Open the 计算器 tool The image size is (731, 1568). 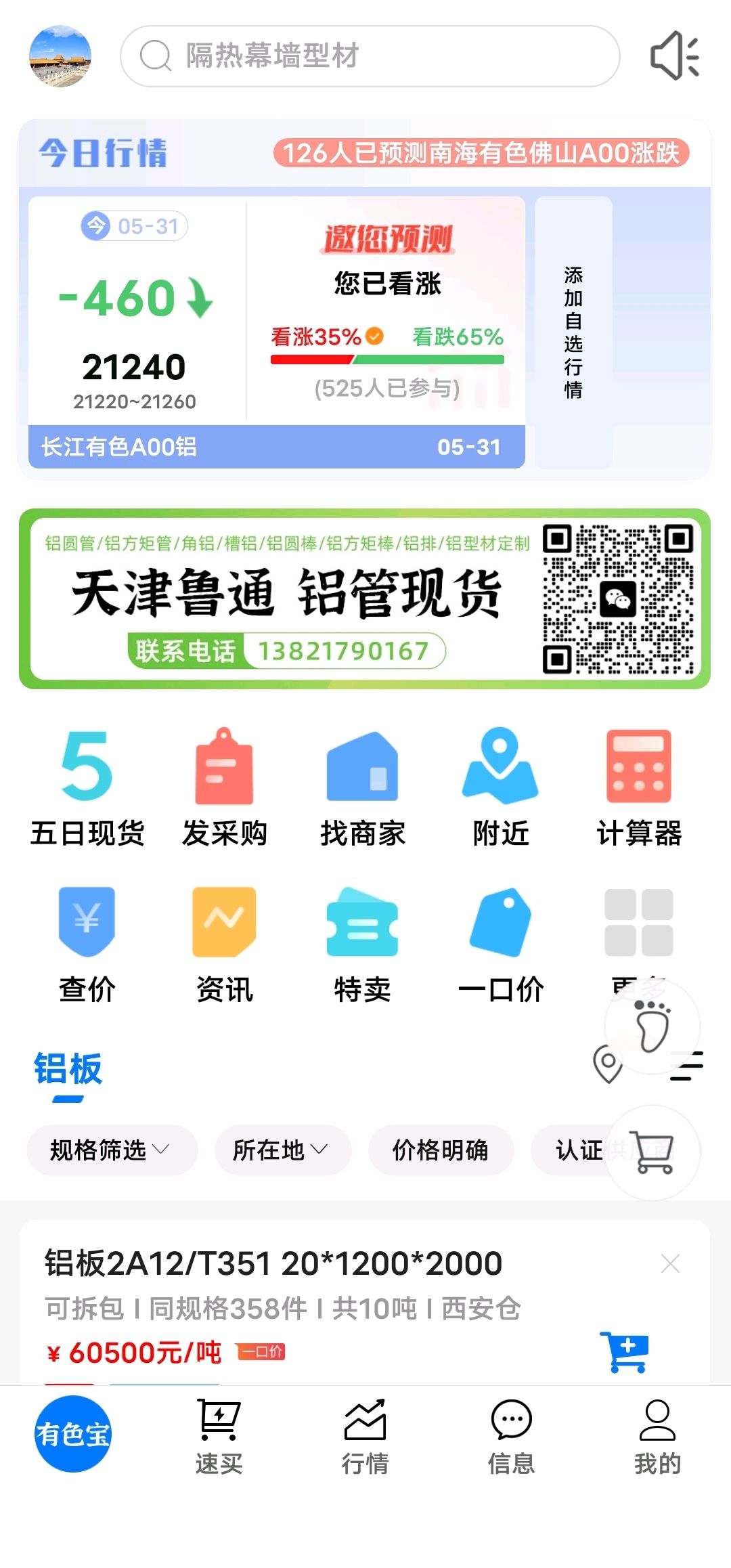coord(639,789)
